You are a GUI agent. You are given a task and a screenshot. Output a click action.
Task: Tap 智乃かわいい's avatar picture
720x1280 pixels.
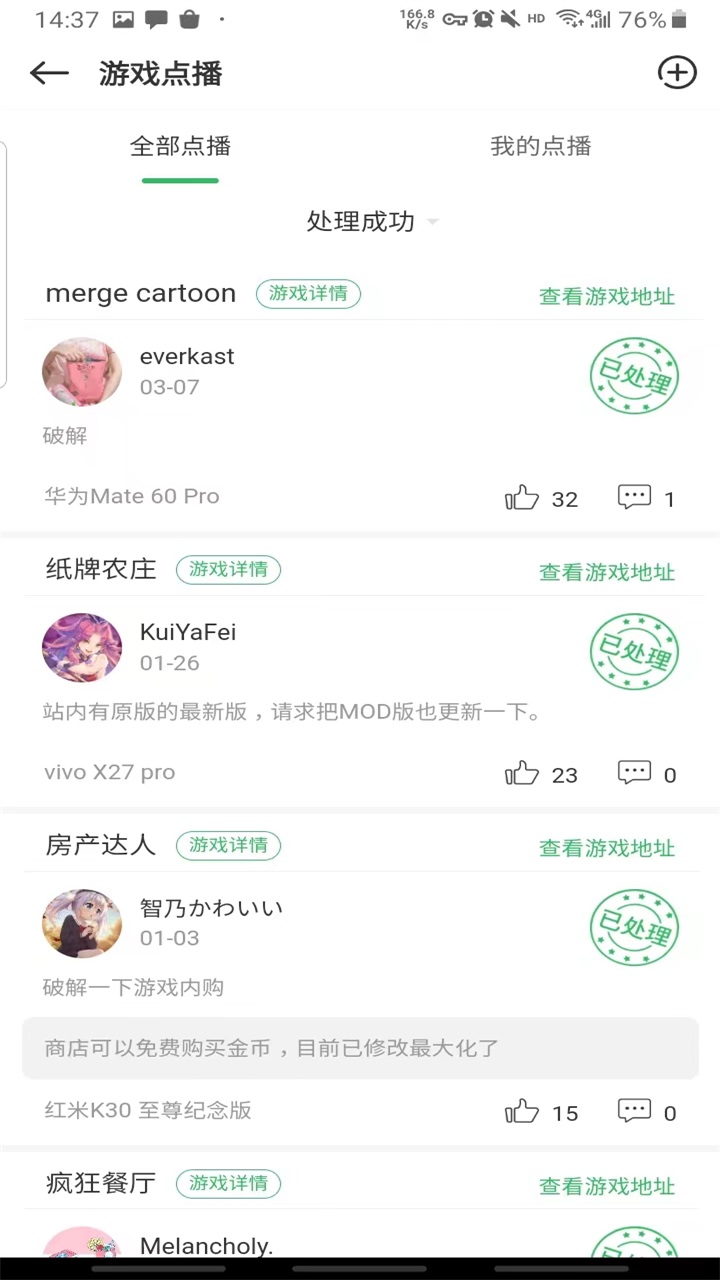81,923
